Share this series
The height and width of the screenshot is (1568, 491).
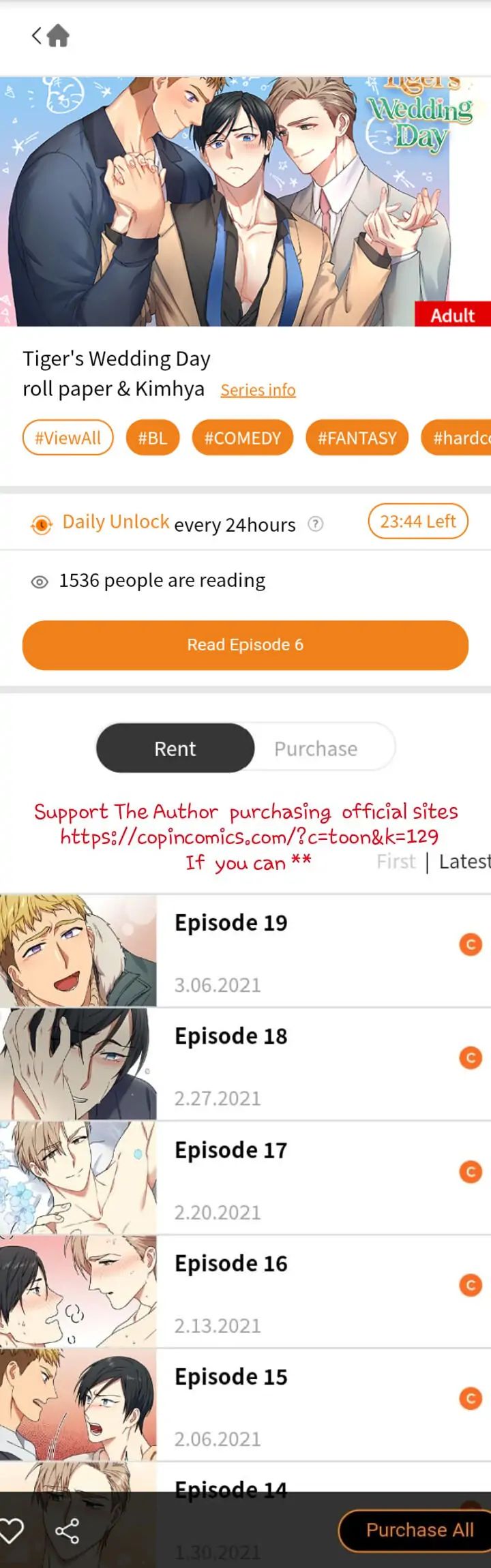(x=67, y=1531)
